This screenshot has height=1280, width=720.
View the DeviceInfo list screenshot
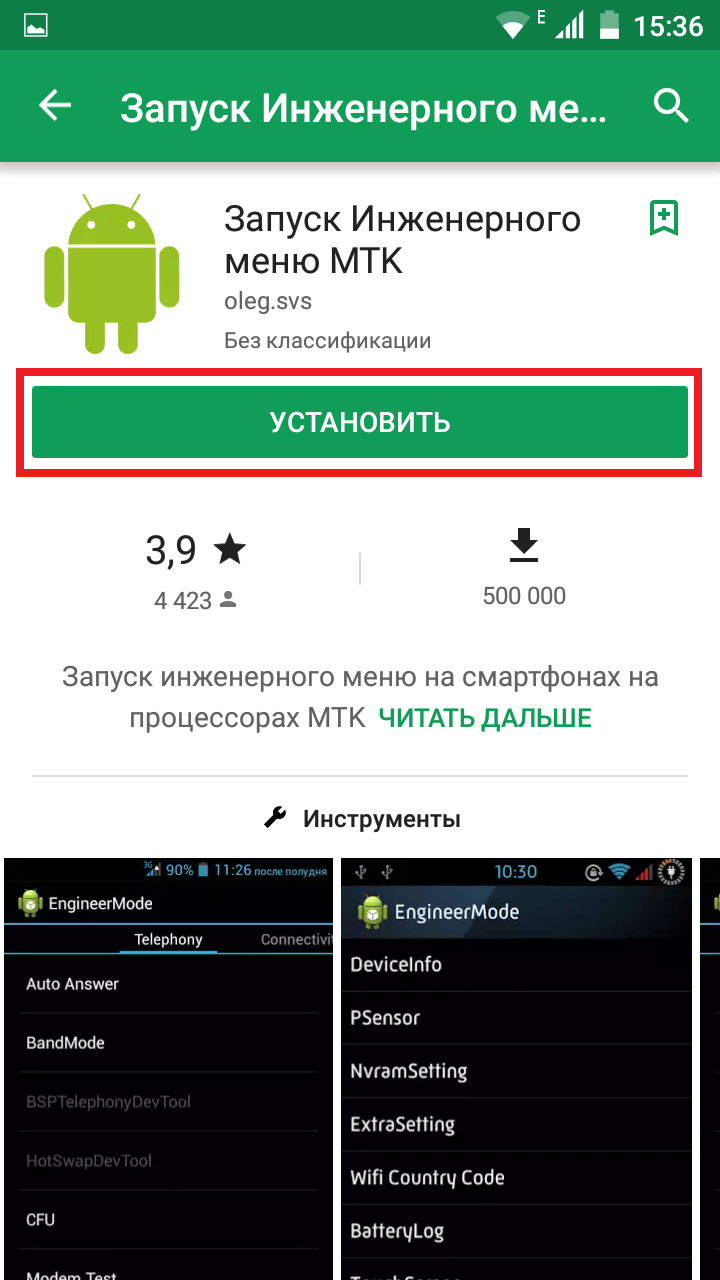click(x=518, y=1068)
